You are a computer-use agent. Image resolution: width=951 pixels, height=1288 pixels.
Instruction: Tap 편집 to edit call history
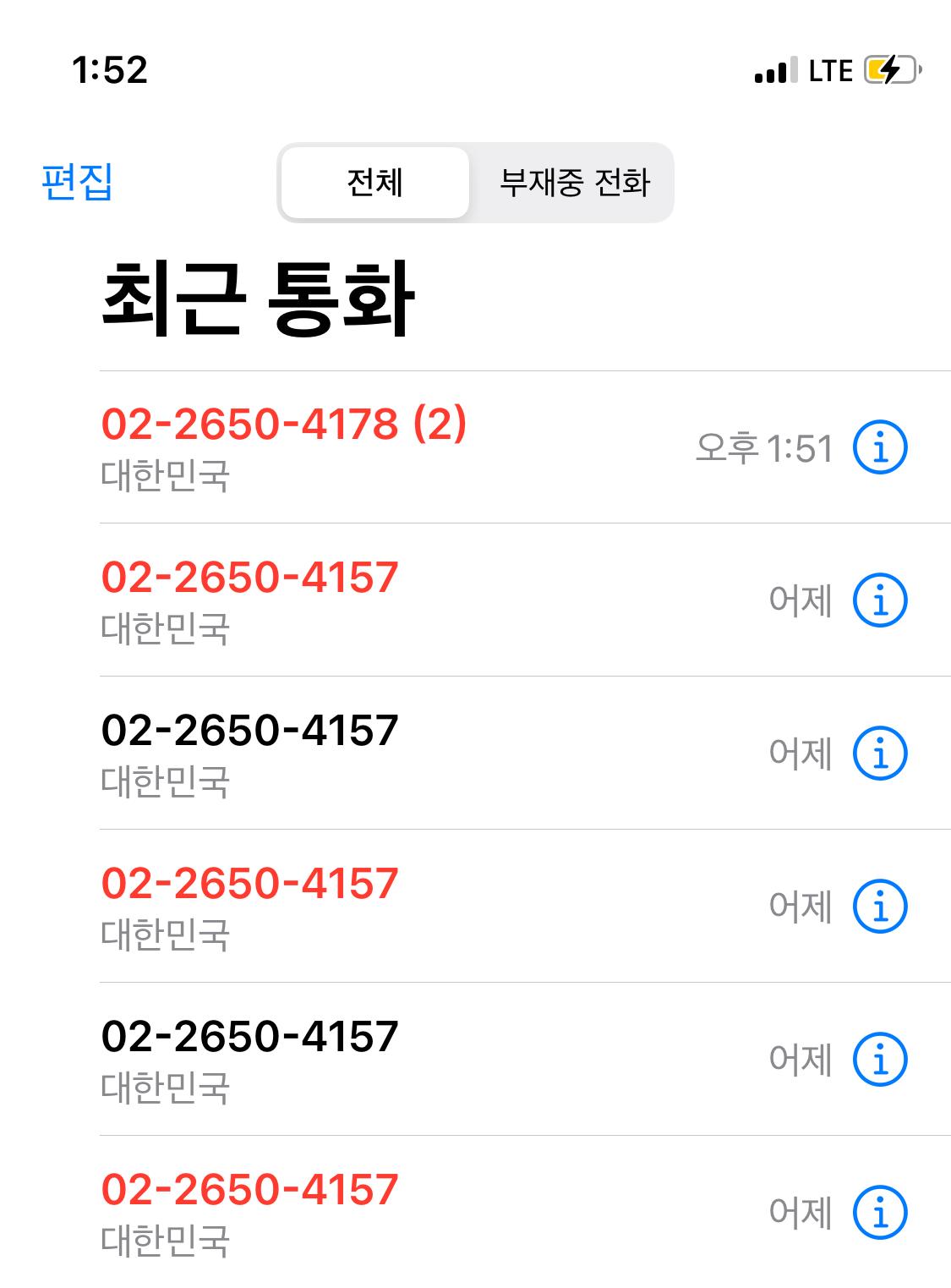tap(76, 183)
